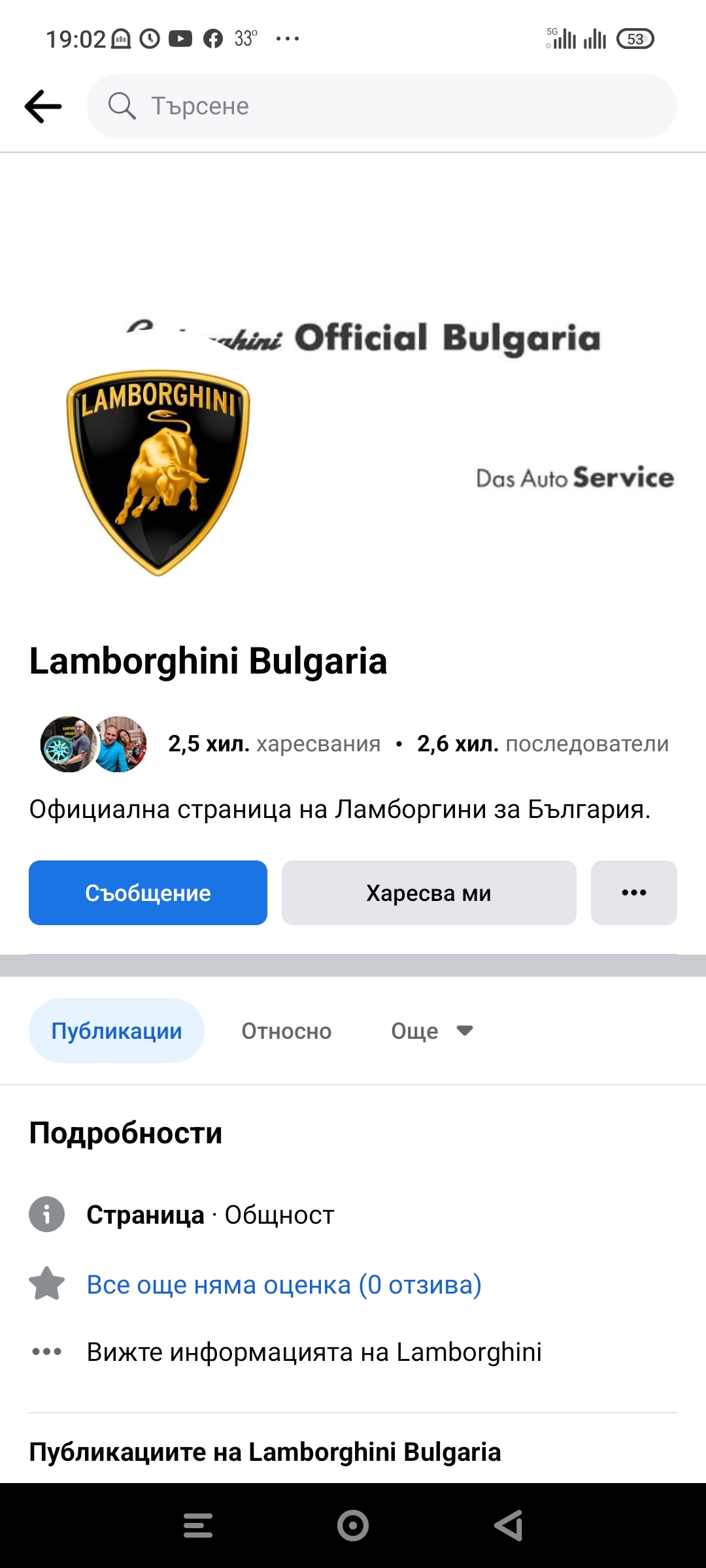Send a message via Съобщение button
Image resolution: width=706 pixels, height=1568 pixels.
click(x=148, y=892)
